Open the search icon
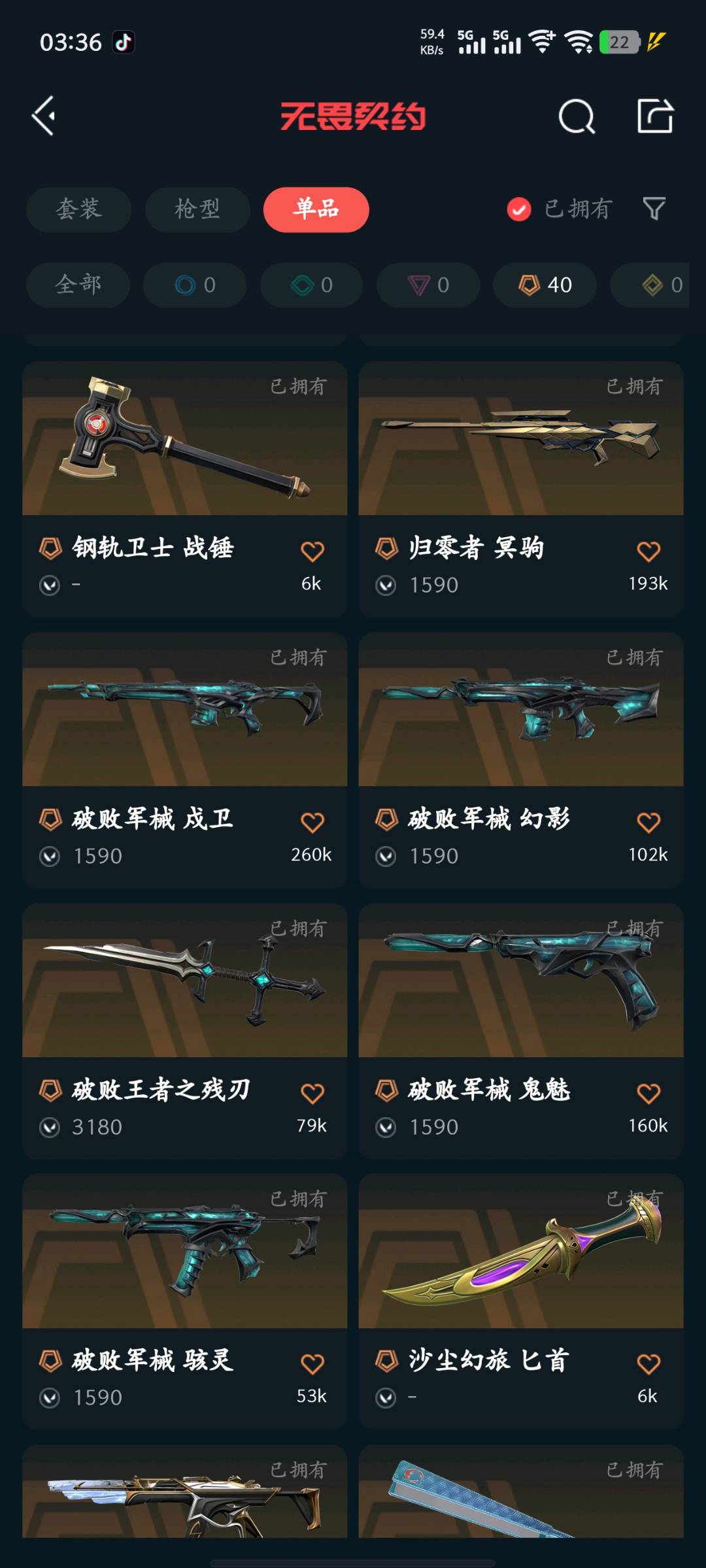 pos(577,117)
